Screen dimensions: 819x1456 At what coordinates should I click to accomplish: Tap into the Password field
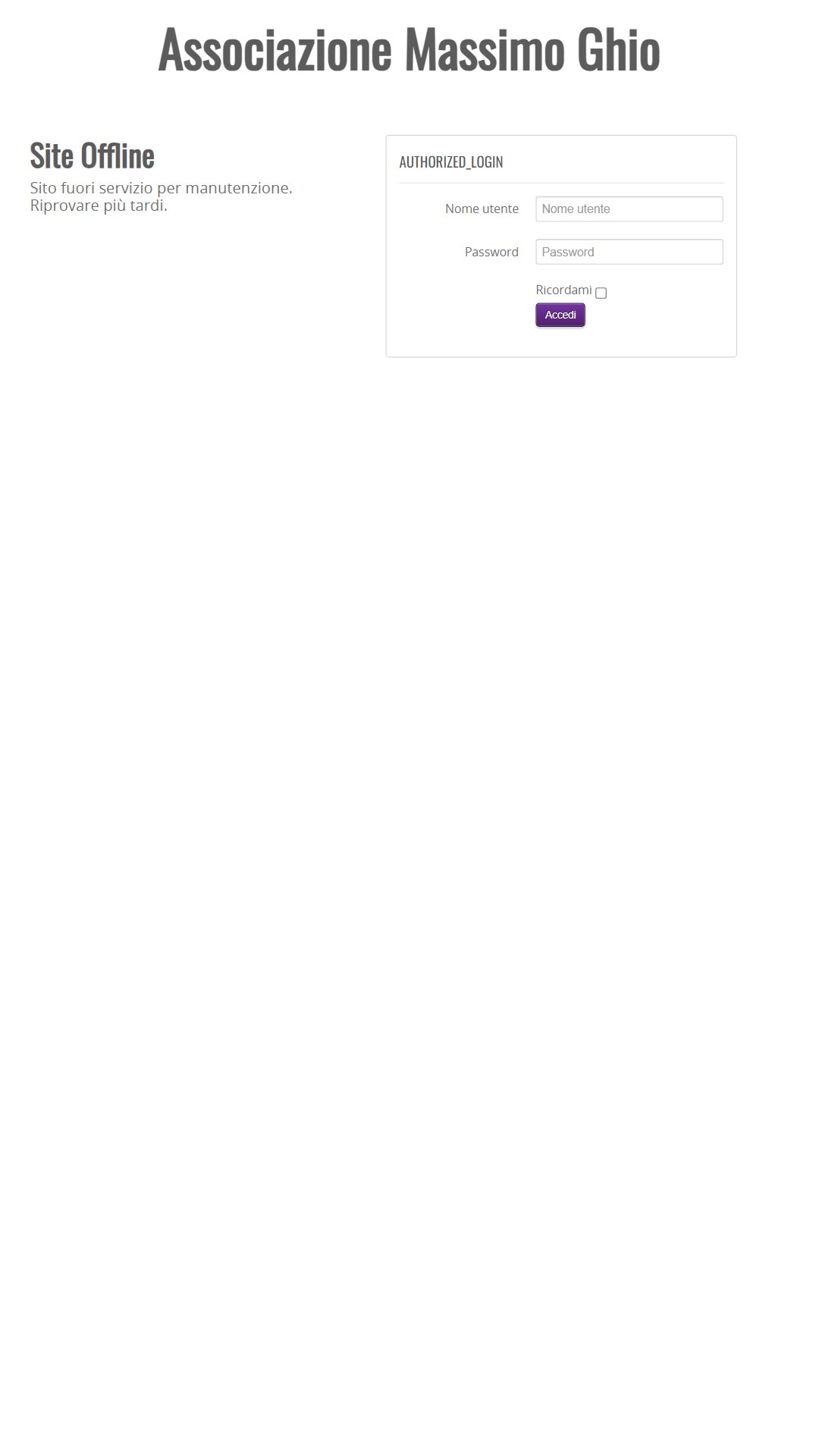coord(629,252)
